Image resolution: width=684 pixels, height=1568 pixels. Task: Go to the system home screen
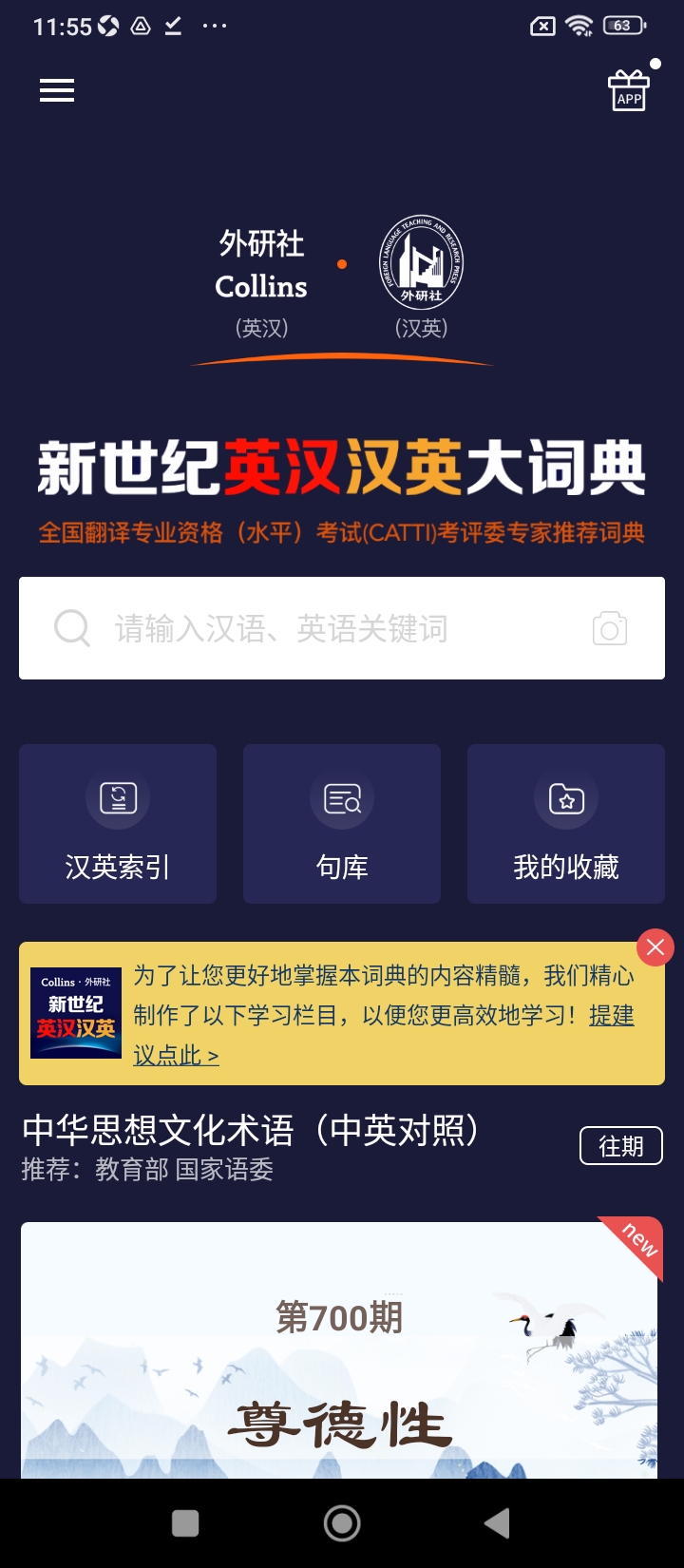point(342,1523)
